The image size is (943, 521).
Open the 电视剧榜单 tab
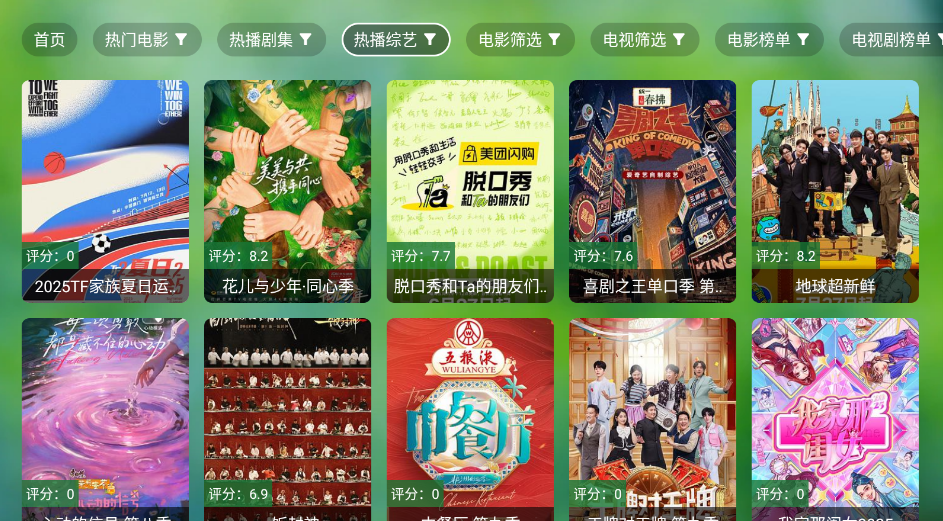[892, 40]
